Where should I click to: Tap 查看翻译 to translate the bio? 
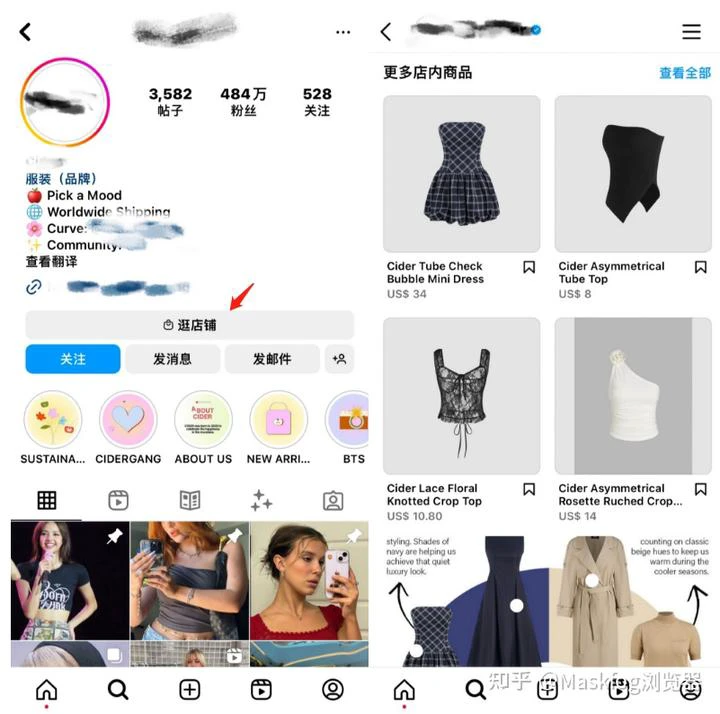51,261
